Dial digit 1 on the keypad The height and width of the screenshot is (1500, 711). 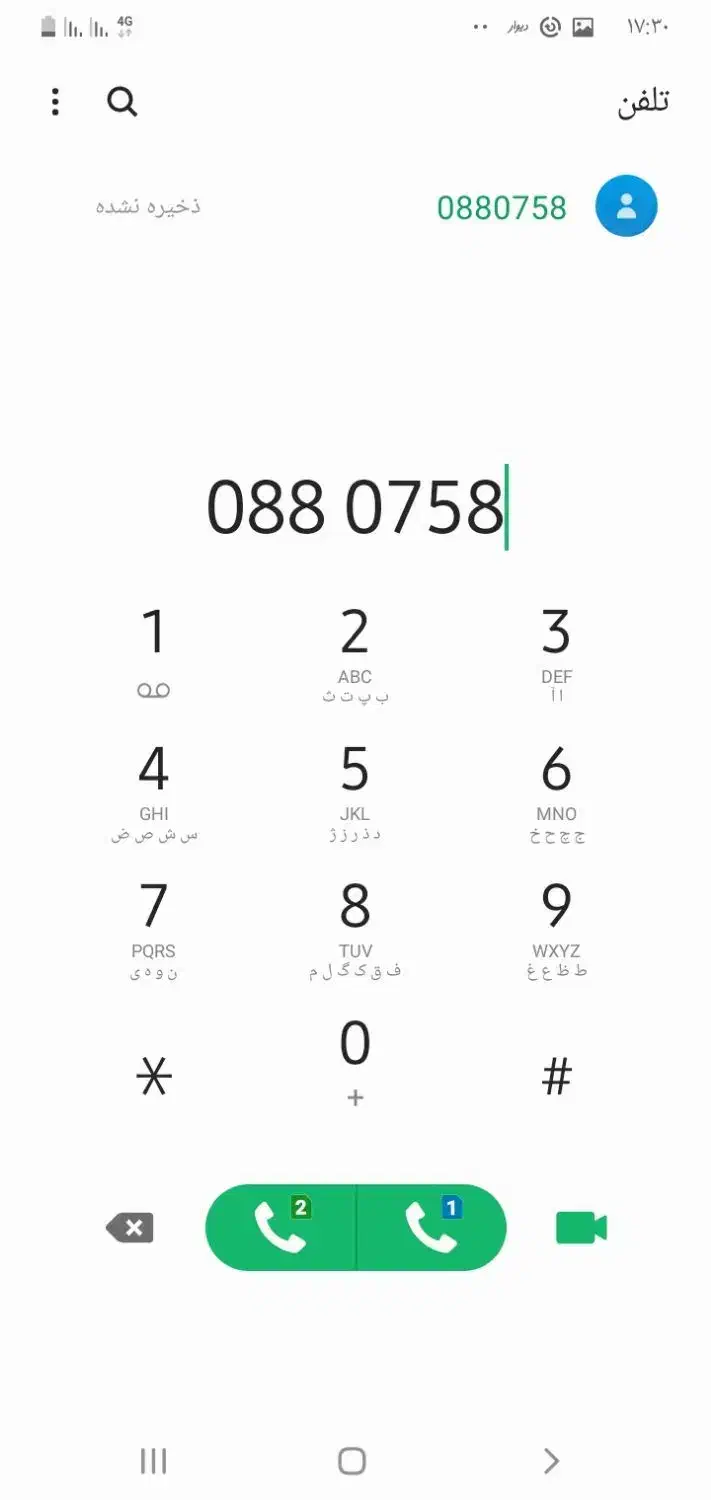[x=153, y=650]
